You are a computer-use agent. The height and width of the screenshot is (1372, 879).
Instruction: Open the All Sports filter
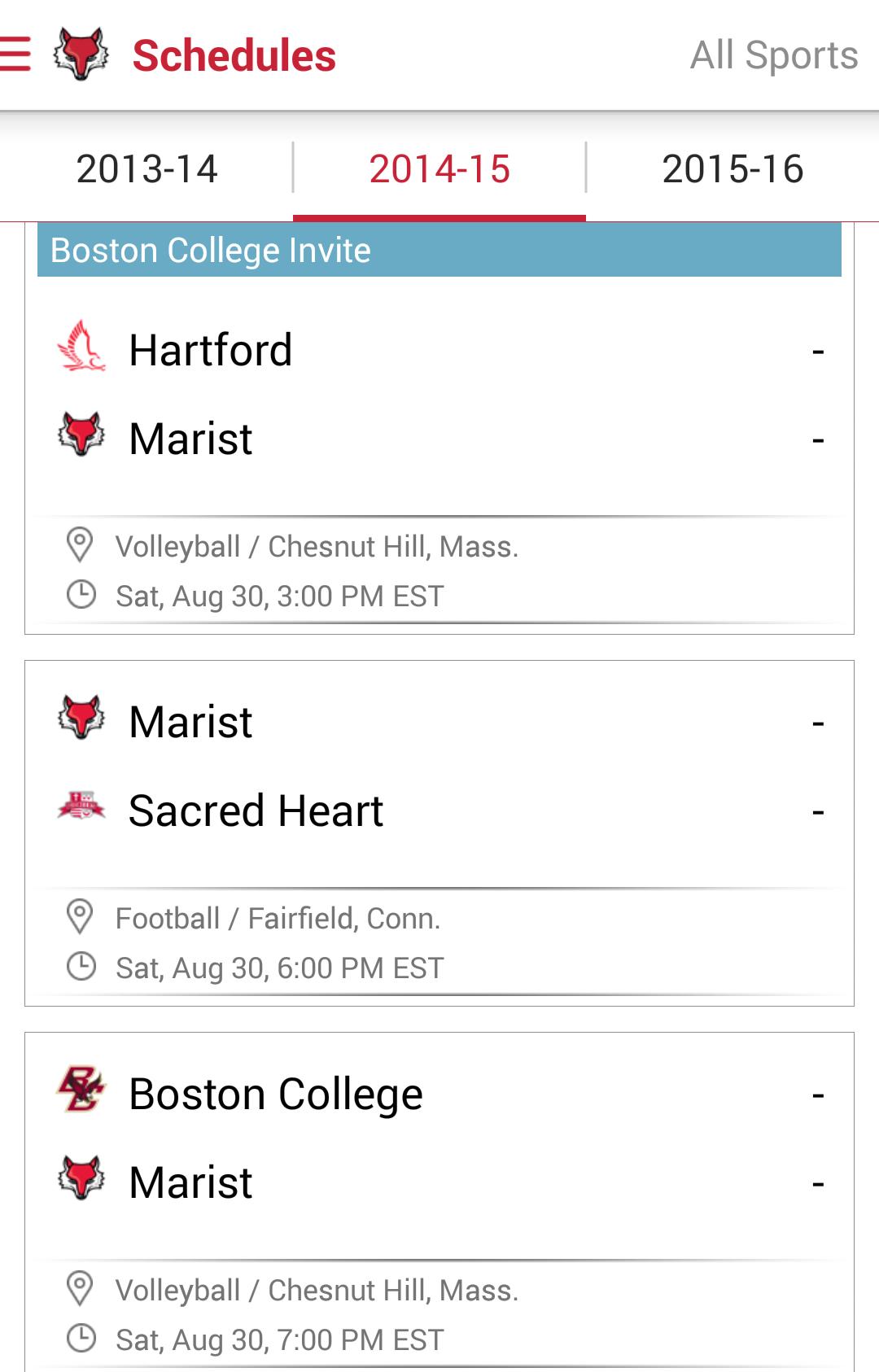[773, 55]
